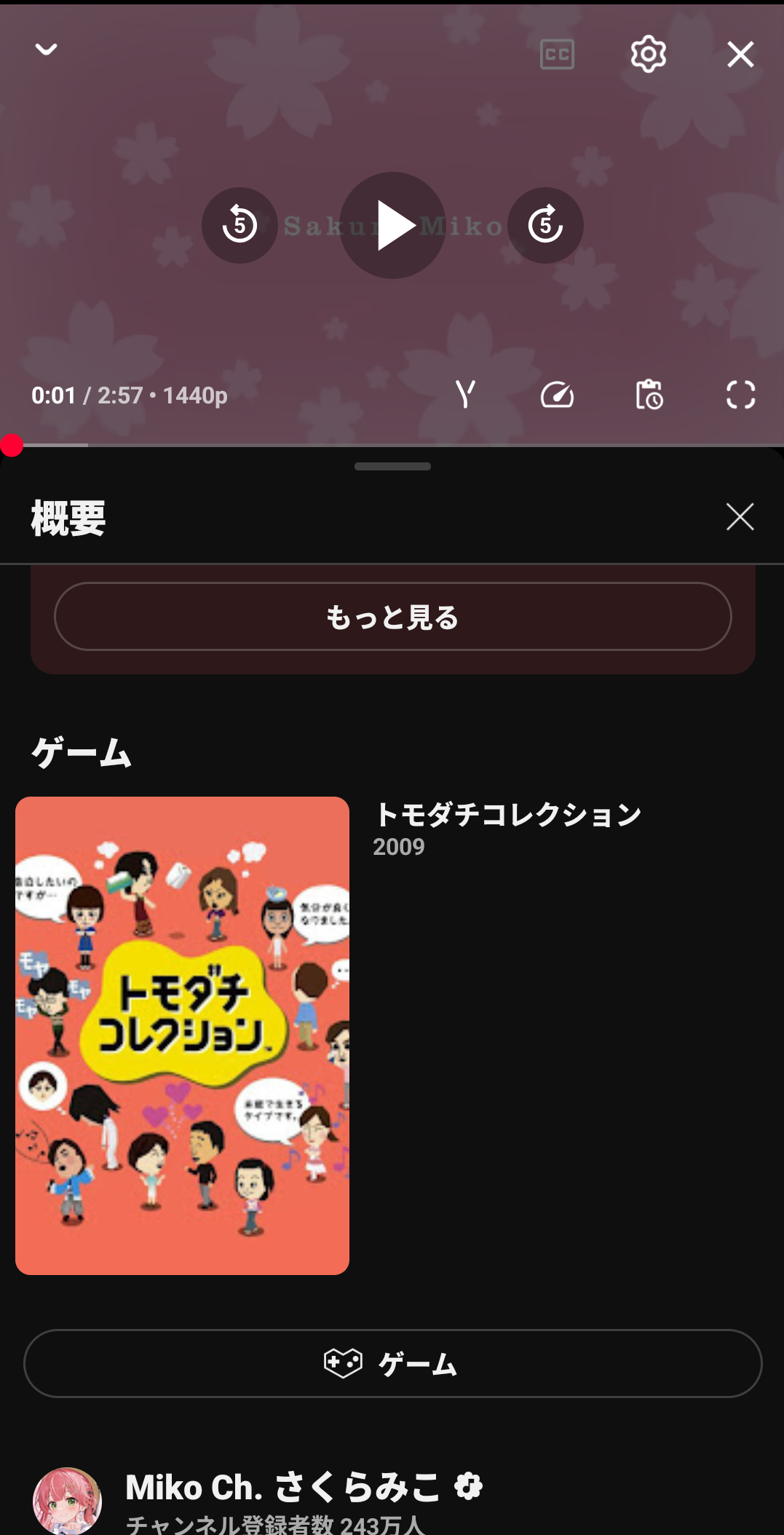This screenshot has height=1535, width=784.
Task: Rewind the video 5 seconds
Action: tap(239, 225)
